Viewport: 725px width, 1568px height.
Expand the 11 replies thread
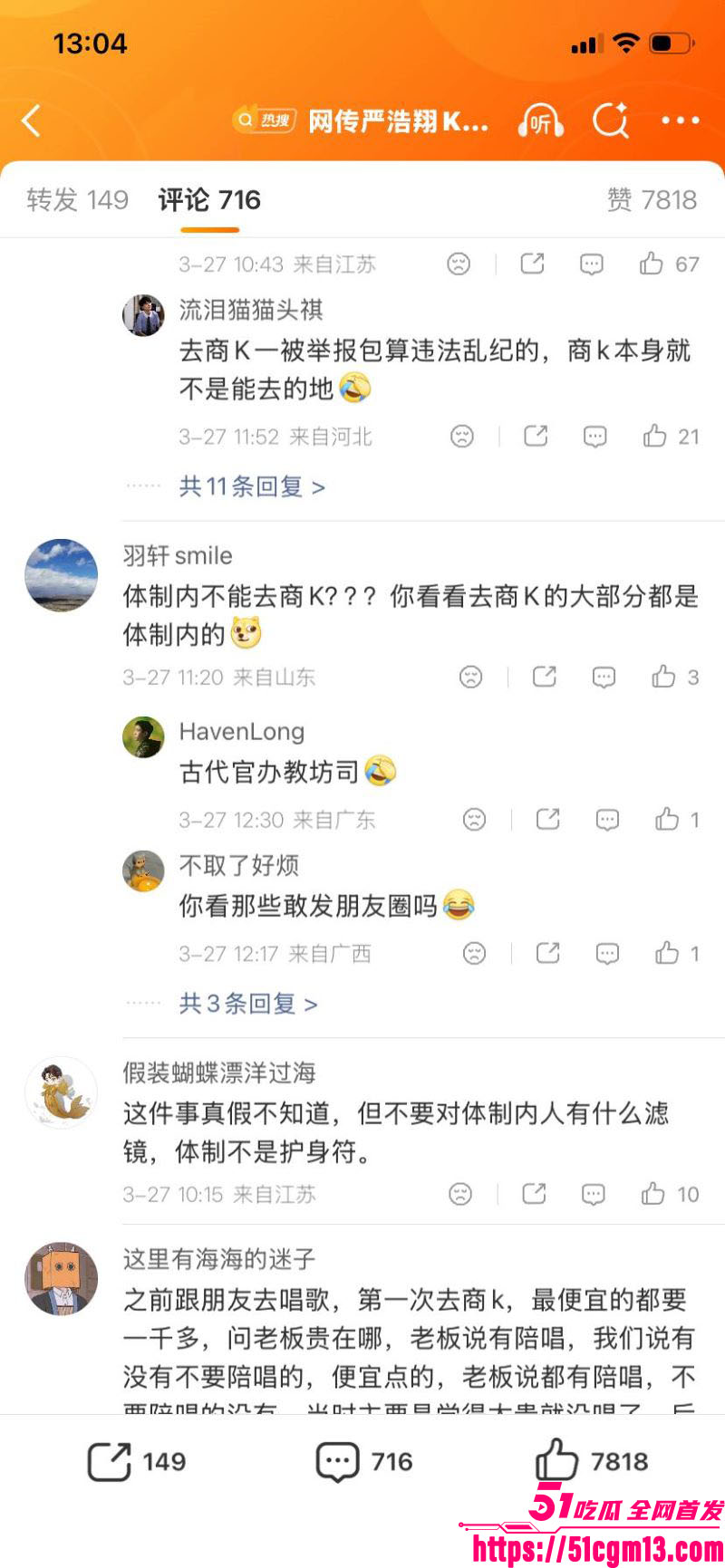[248, 487]
